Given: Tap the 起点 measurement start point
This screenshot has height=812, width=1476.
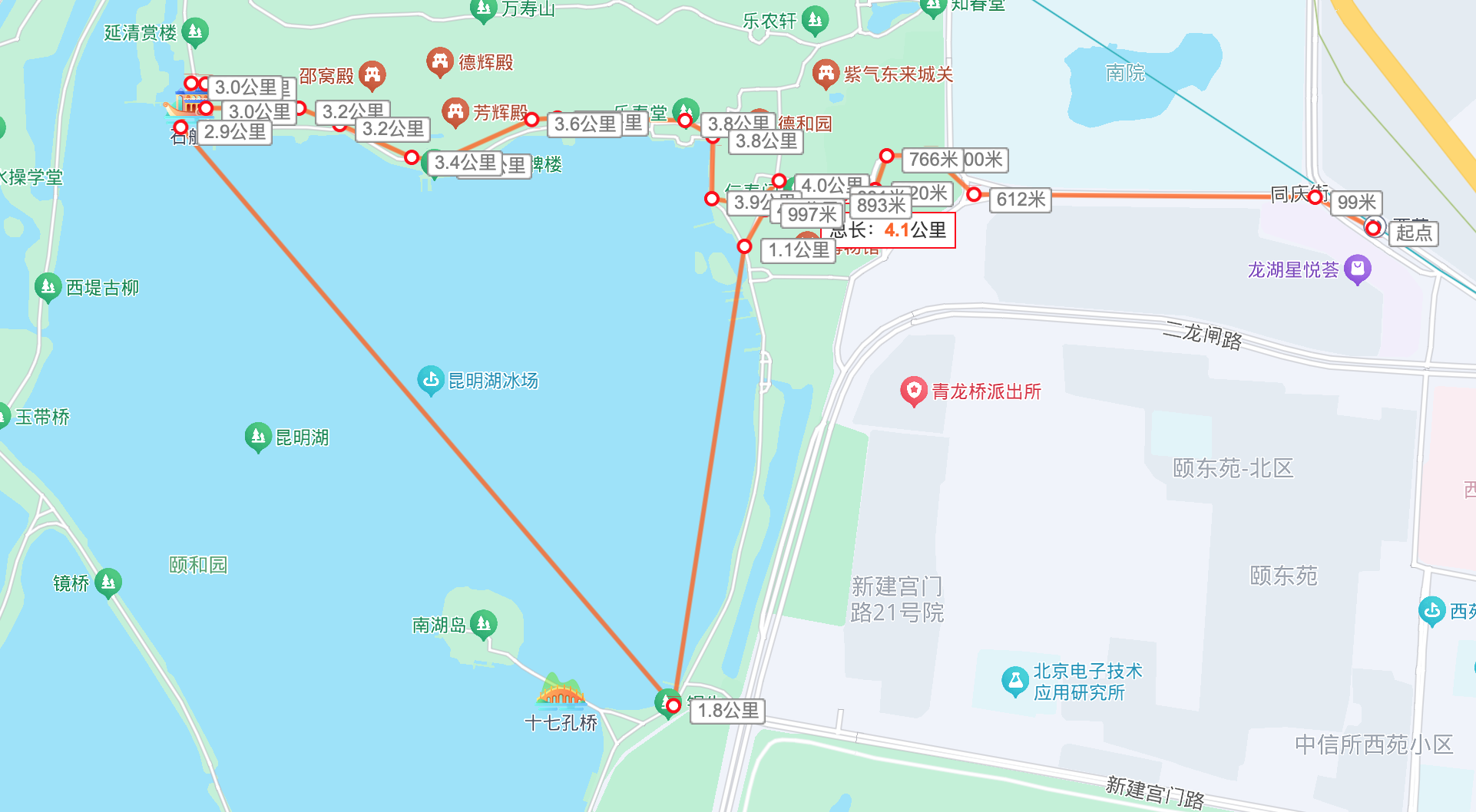Looking at the screenshot, I should 1373,229.
